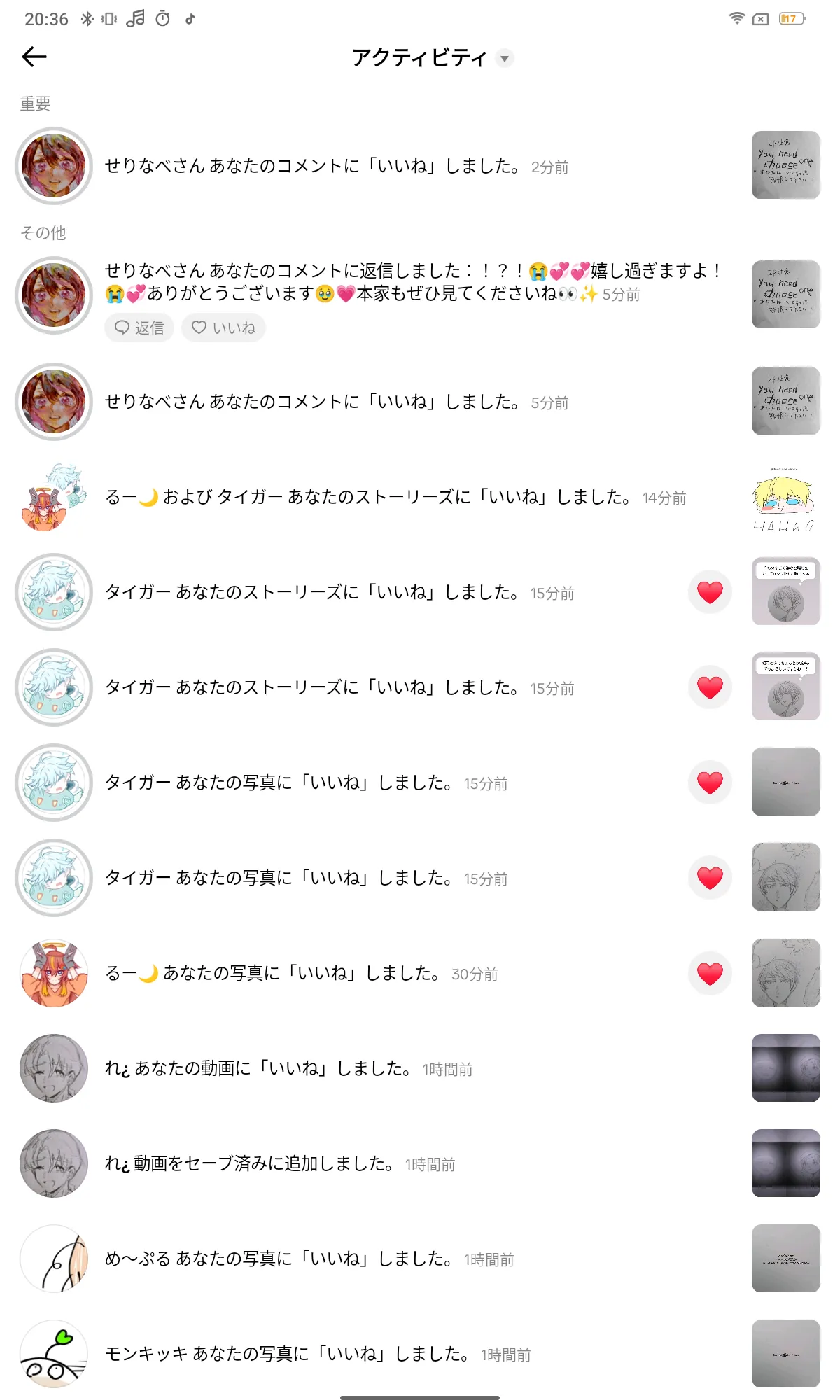Screen dimensions: 840x1400
Task: Open story thumbnail in るー and タイガー row
Action: [785, 497]
